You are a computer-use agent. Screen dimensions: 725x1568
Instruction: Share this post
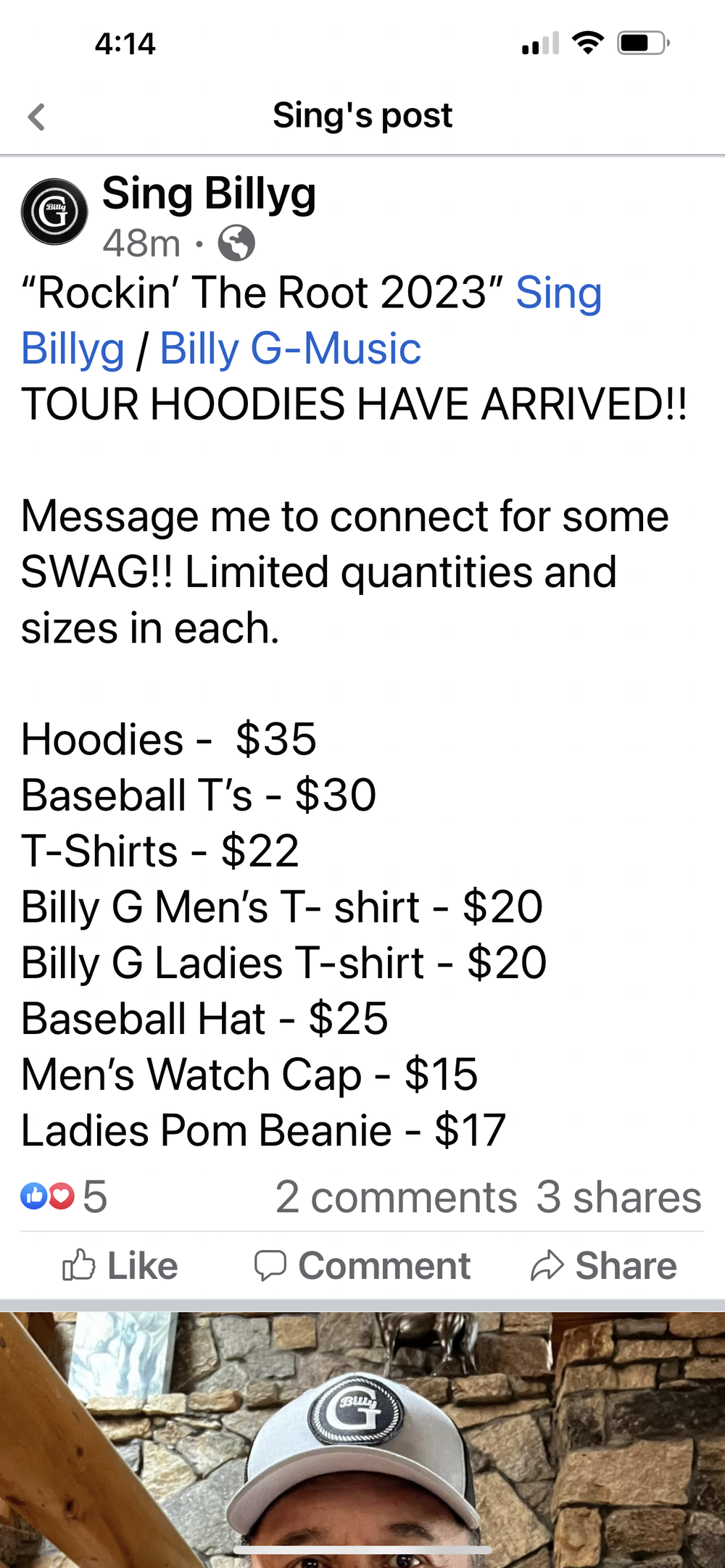pos(604,1266)
